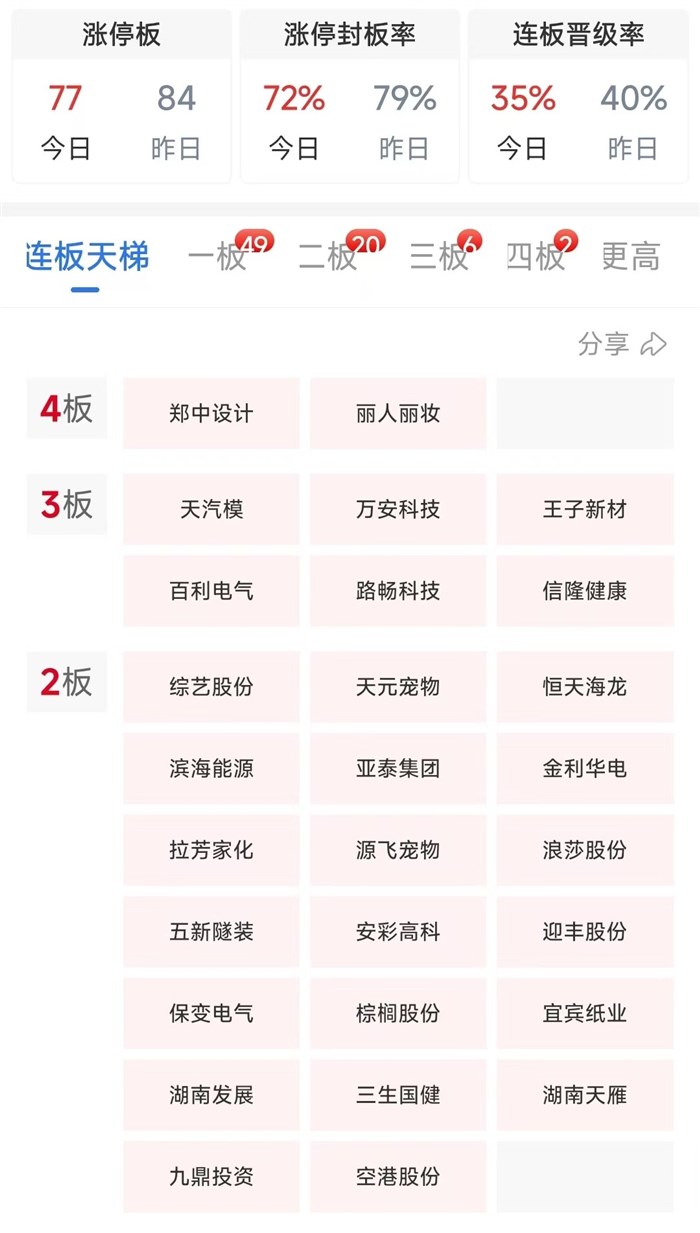
Task: Select the 连板天梯 tab
Action: [x=87, y=257]
